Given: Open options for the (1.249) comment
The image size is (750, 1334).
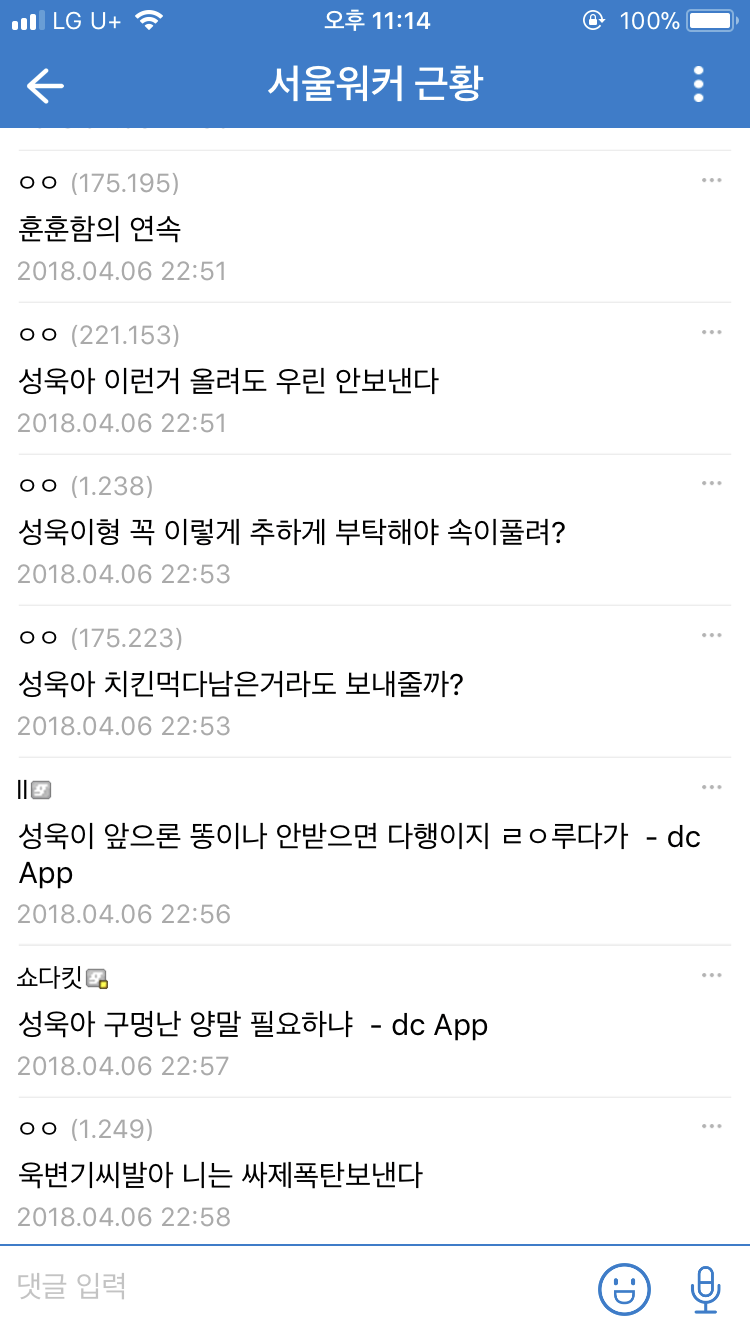Looking at the screenshot, I should pyautogui.click(x=711, y=1127).
